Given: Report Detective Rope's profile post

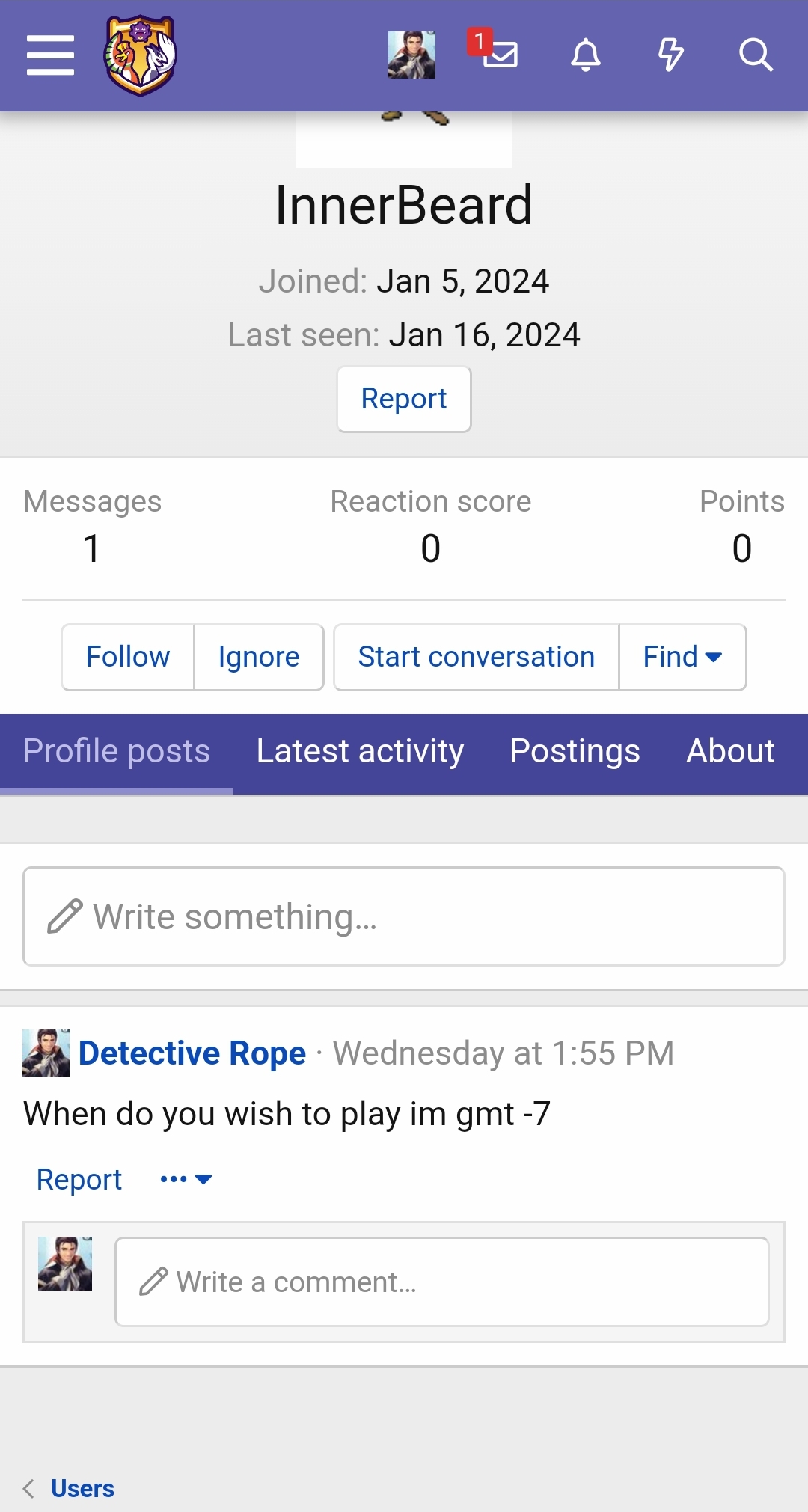Looking at the screenshot, I should 79,1180.
